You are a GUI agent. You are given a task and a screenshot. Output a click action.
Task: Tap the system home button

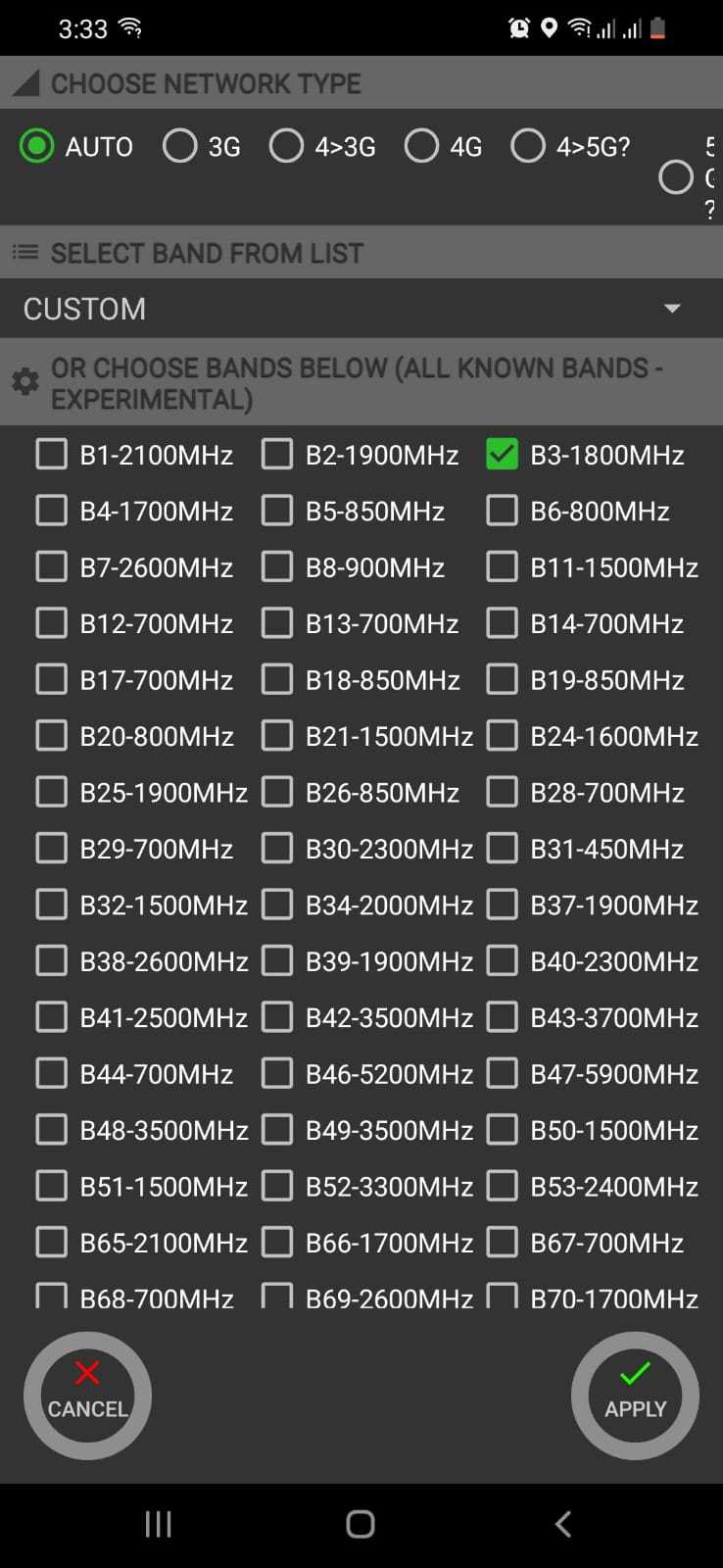[361, 1524]
